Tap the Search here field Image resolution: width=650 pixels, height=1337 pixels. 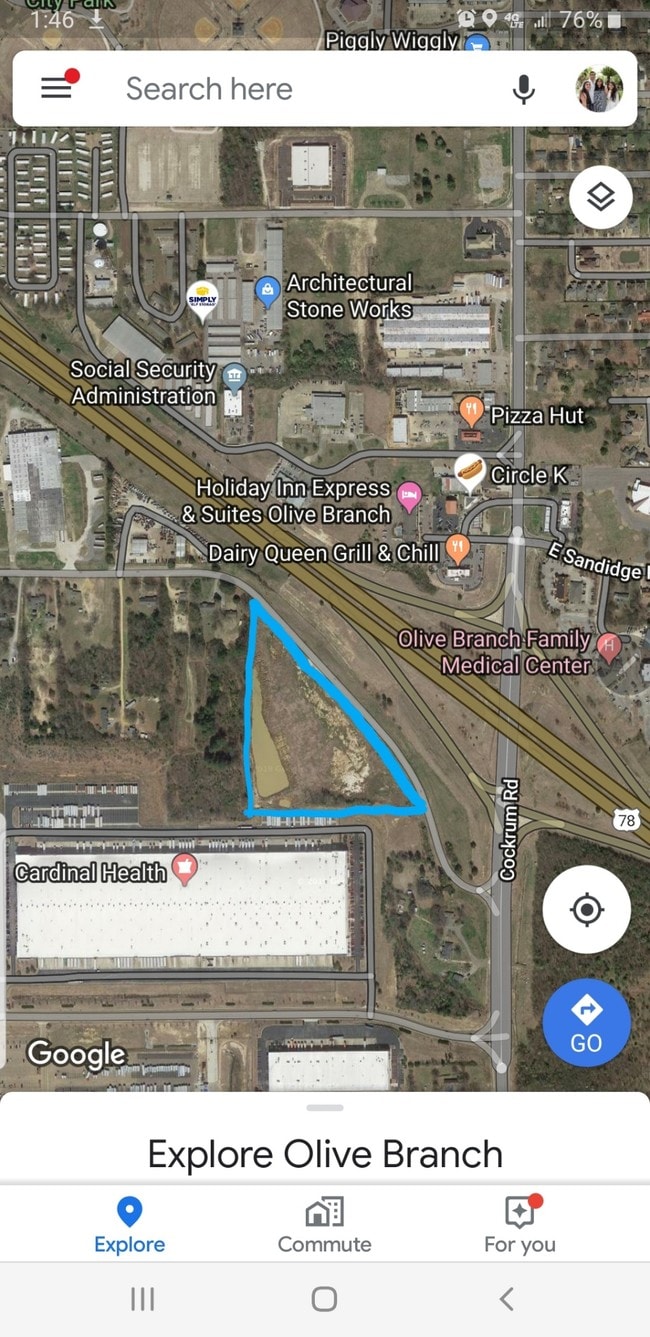pyautogui.click(x=300, y=89)
